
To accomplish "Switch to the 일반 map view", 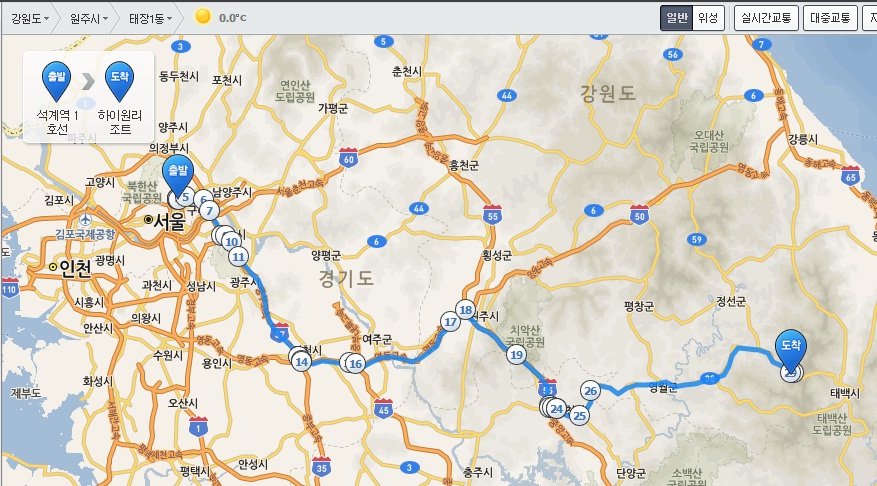I will 677,17.
